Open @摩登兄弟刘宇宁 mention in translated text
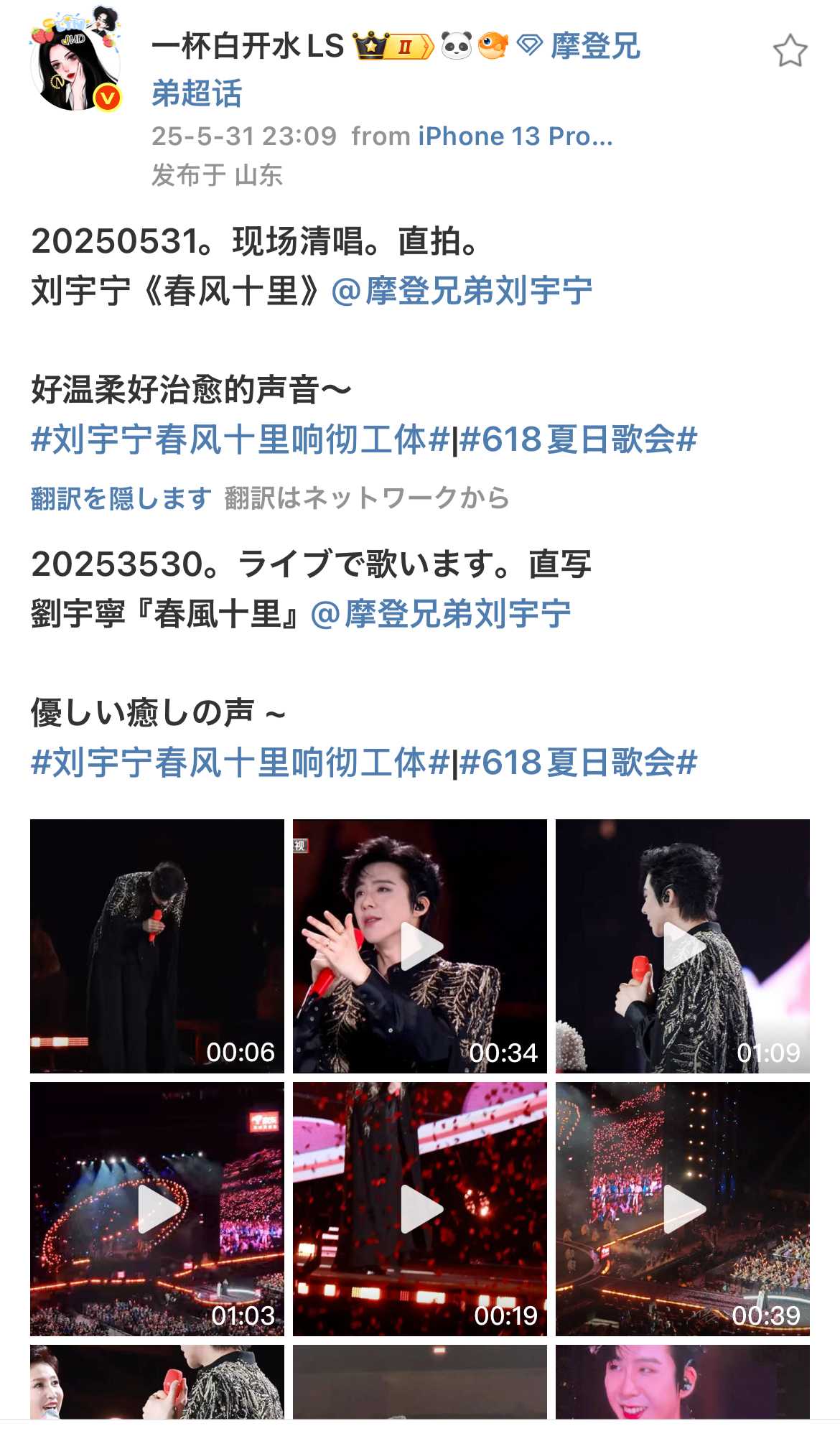 pyautogui.click(x=441, y=615)
